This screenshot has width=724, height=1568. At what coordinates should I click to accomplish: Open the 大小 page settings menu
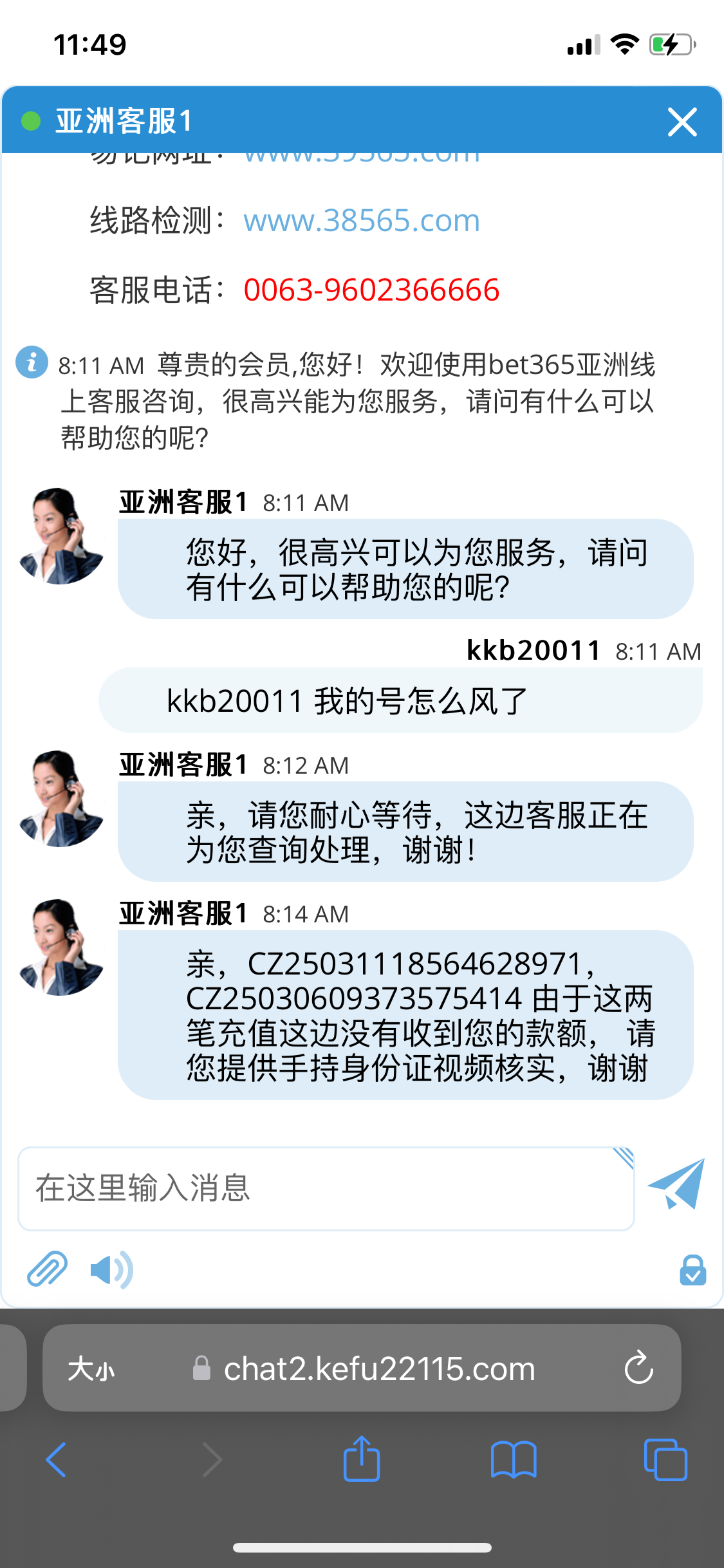tap(91, 1368)
